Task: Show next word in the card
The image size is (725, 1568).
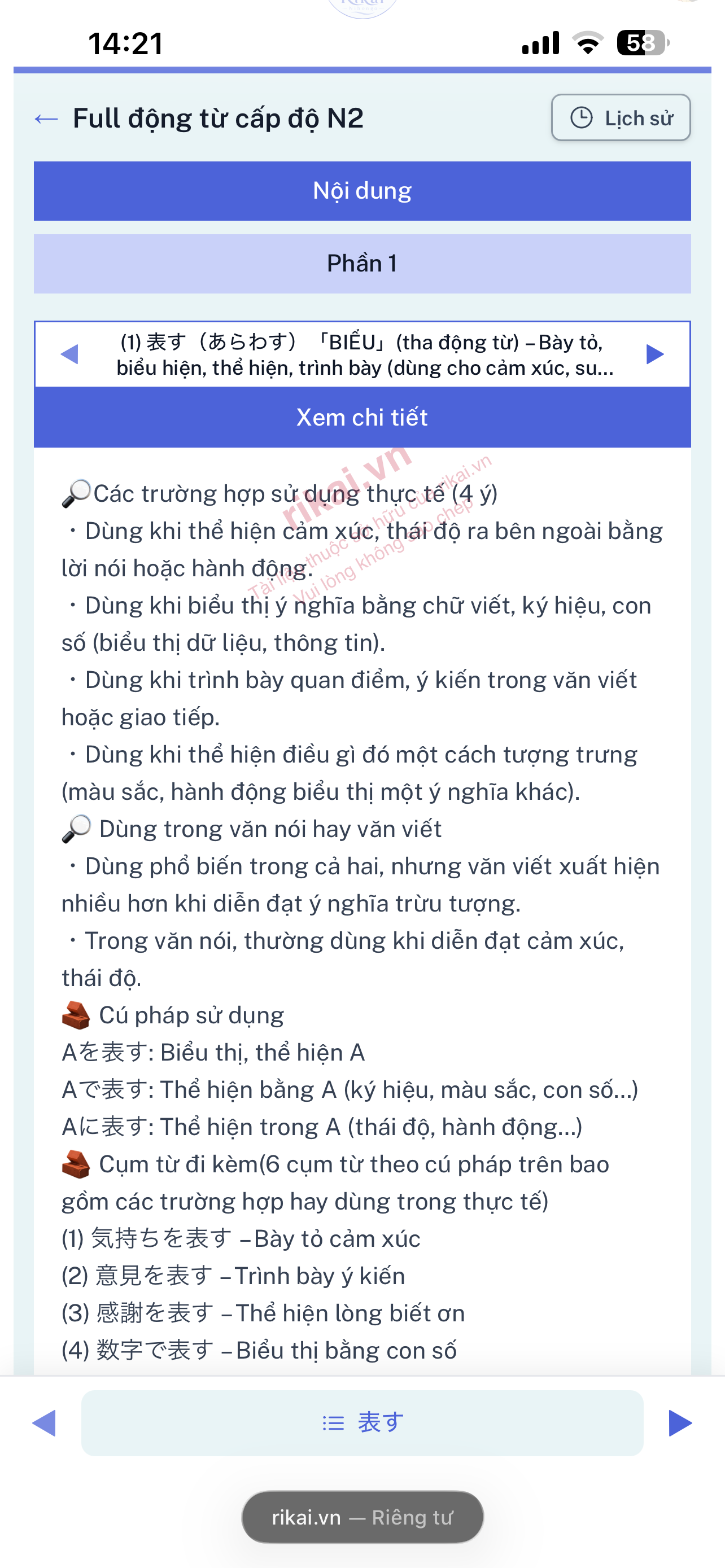Action: [x=655, y=354]
